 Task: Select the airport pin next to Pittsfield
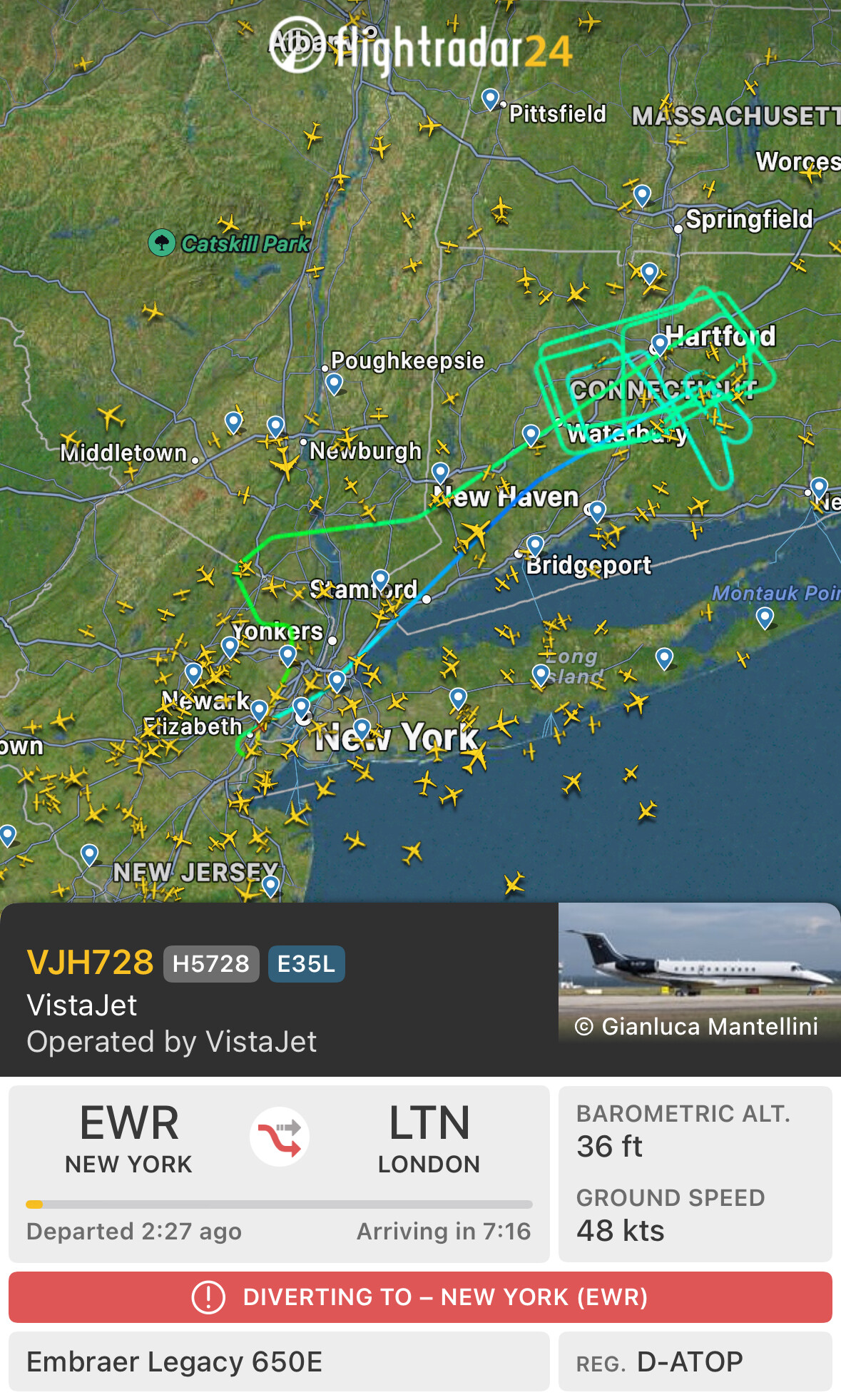click(490, 98)
